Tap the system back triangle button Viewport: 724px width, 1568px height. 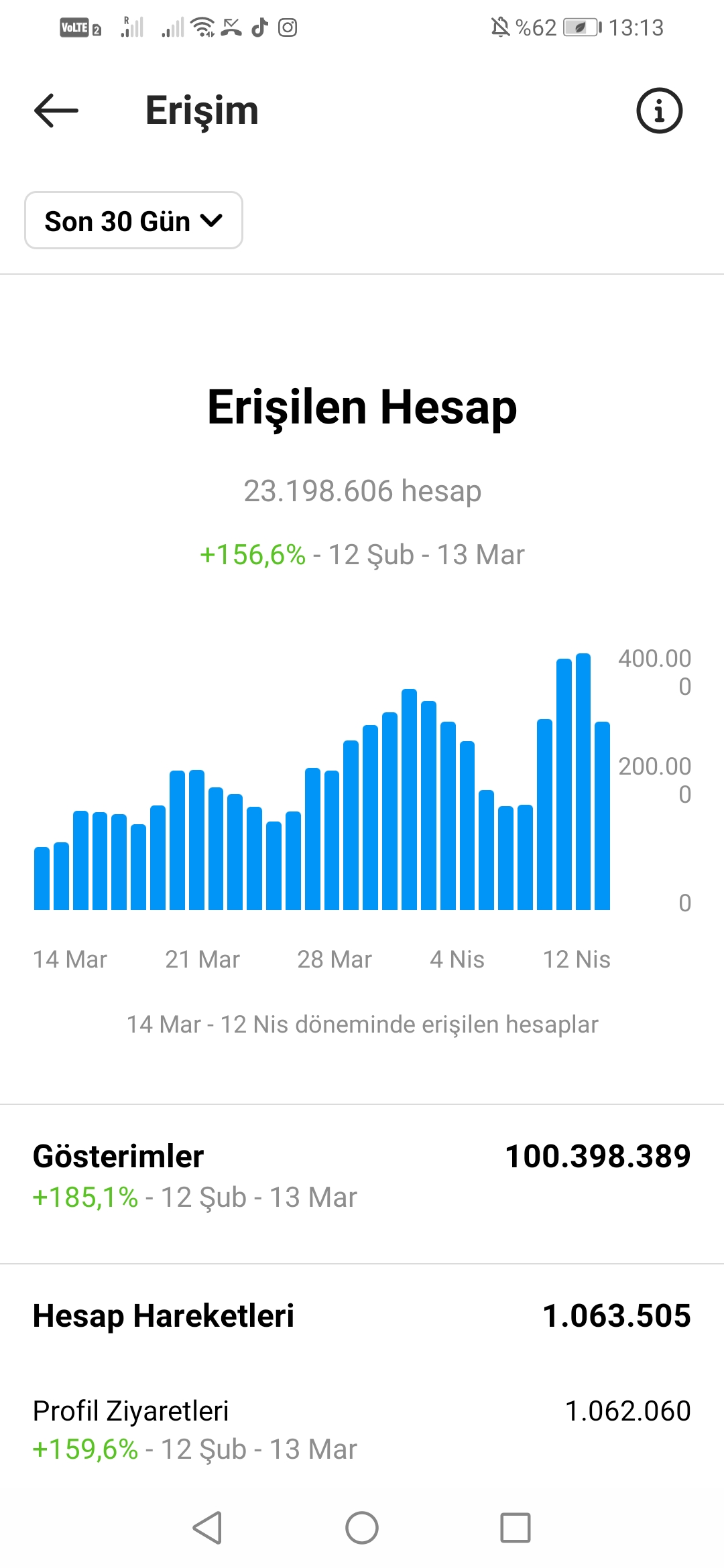click(207, 1528)
